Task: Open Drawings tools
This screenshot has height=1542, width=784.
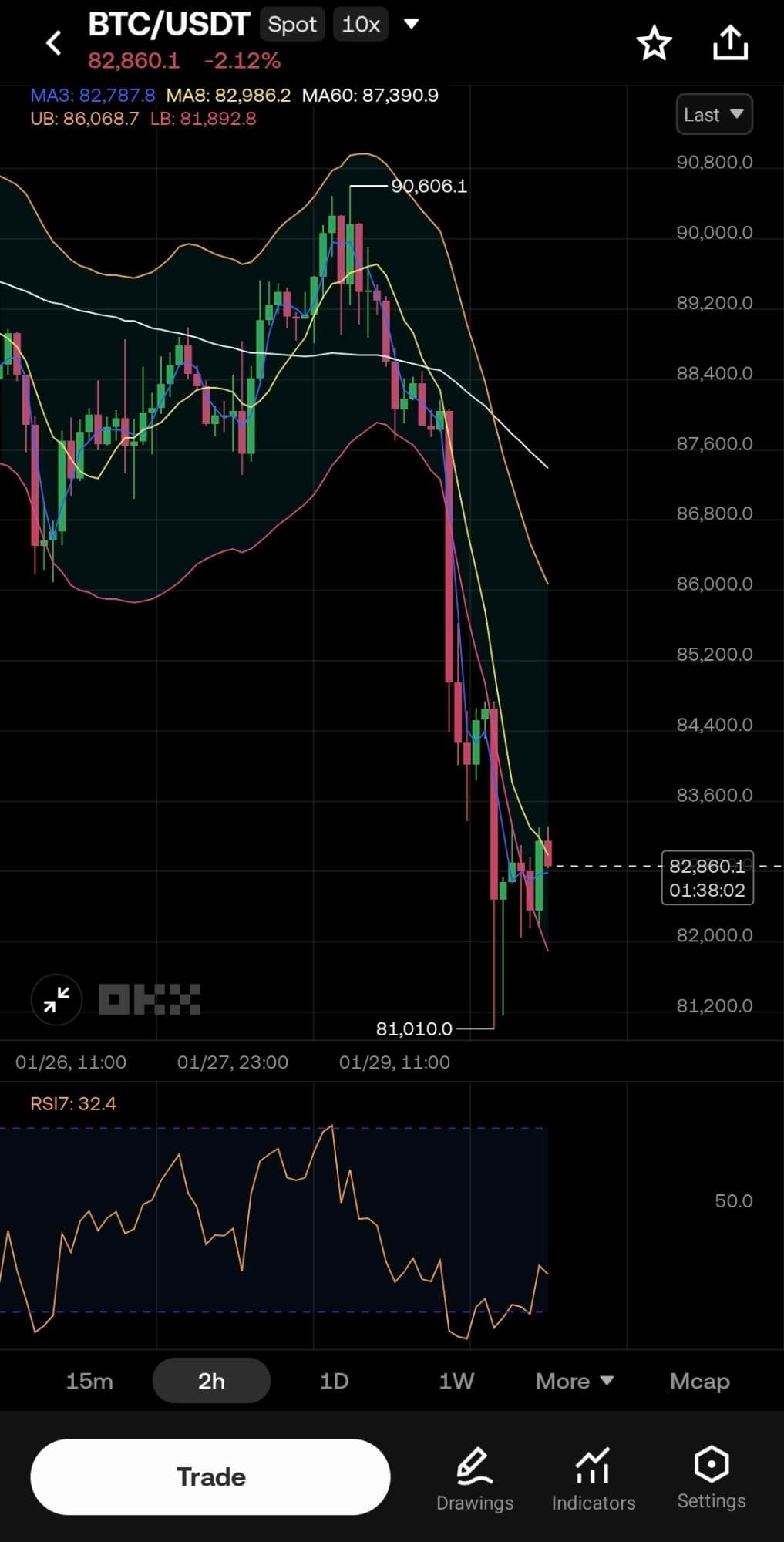Action: [x=474, y=1479]
